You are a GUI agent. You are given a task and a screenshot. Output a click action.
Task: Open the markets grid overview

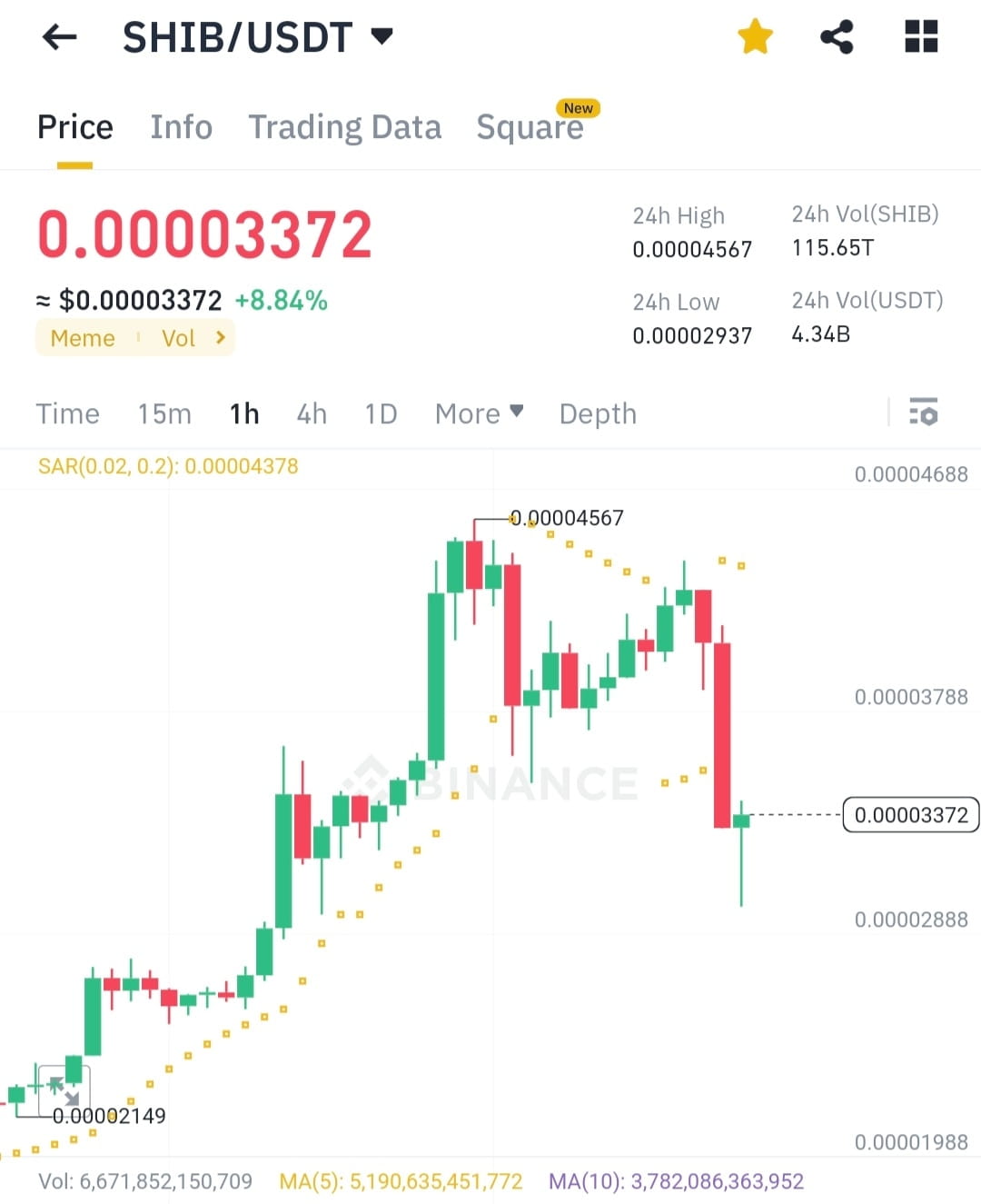pos(920,36)
